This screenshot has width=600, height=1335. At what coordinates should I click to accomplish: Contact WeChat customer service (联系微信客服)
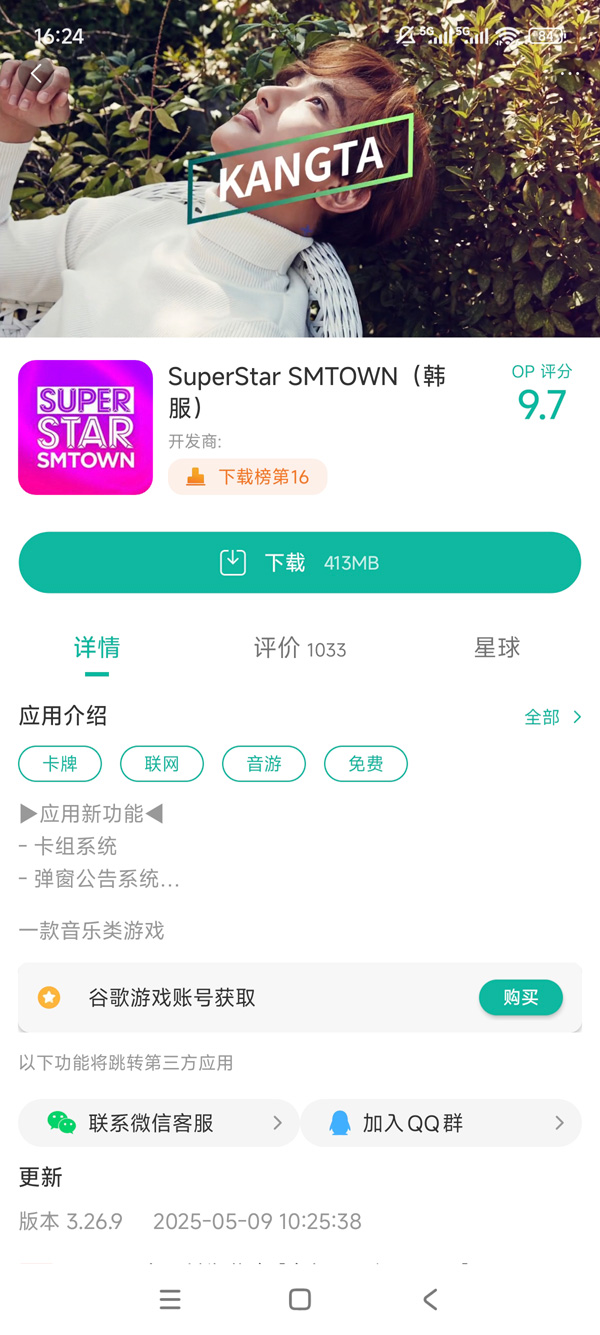pos(159,1123)
